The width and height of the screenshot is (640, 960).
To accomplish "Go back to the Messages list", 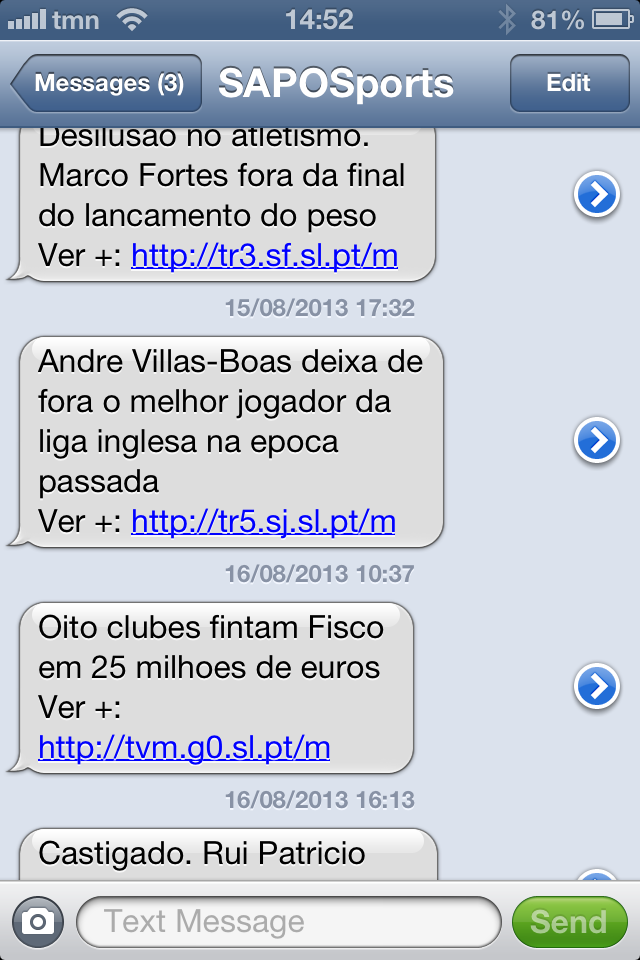I will tap(107, 83).
